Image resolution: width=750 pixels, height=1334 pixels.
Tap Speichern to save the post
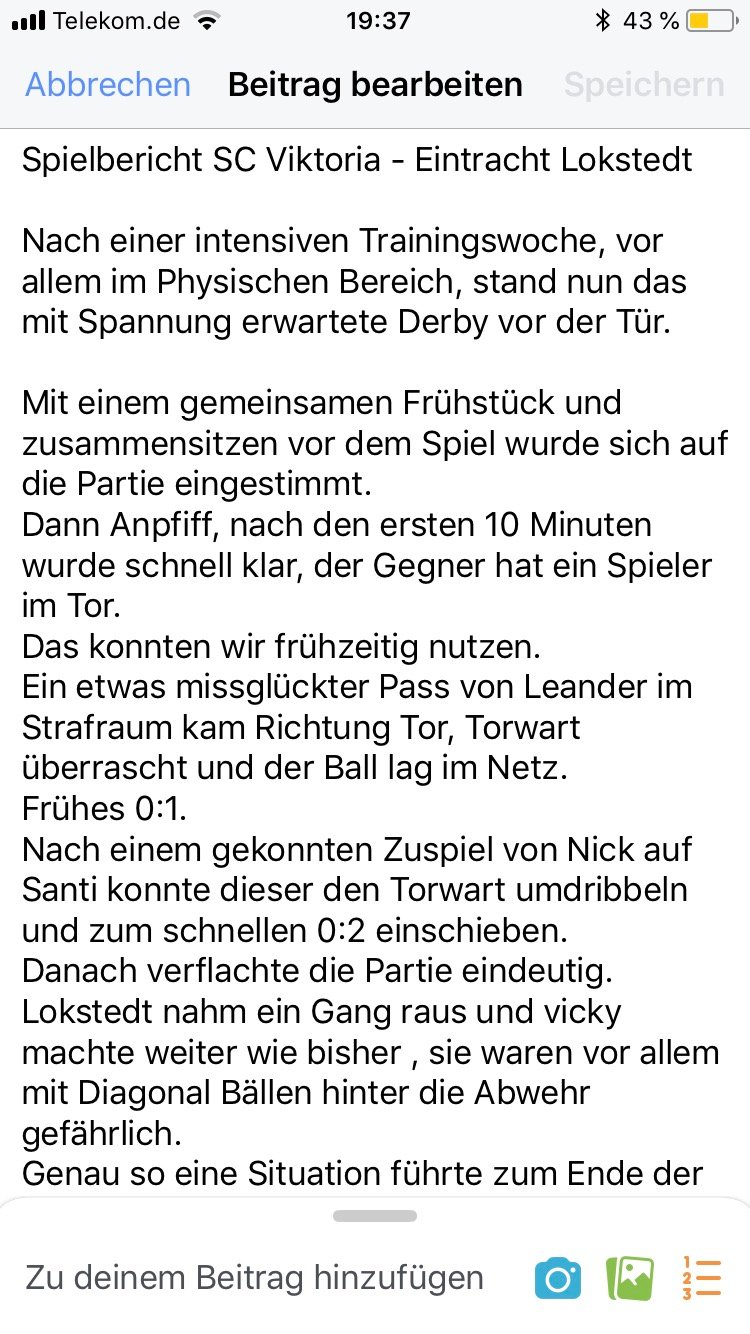643,85
